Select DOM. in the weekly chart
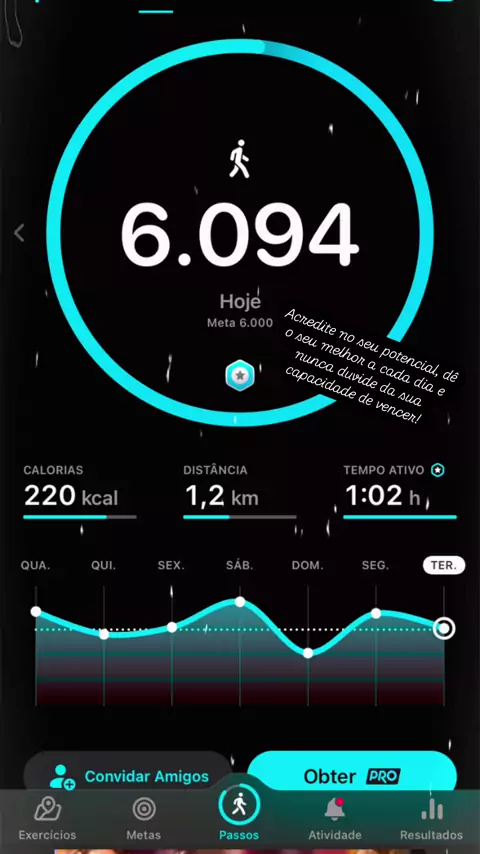 308,565
